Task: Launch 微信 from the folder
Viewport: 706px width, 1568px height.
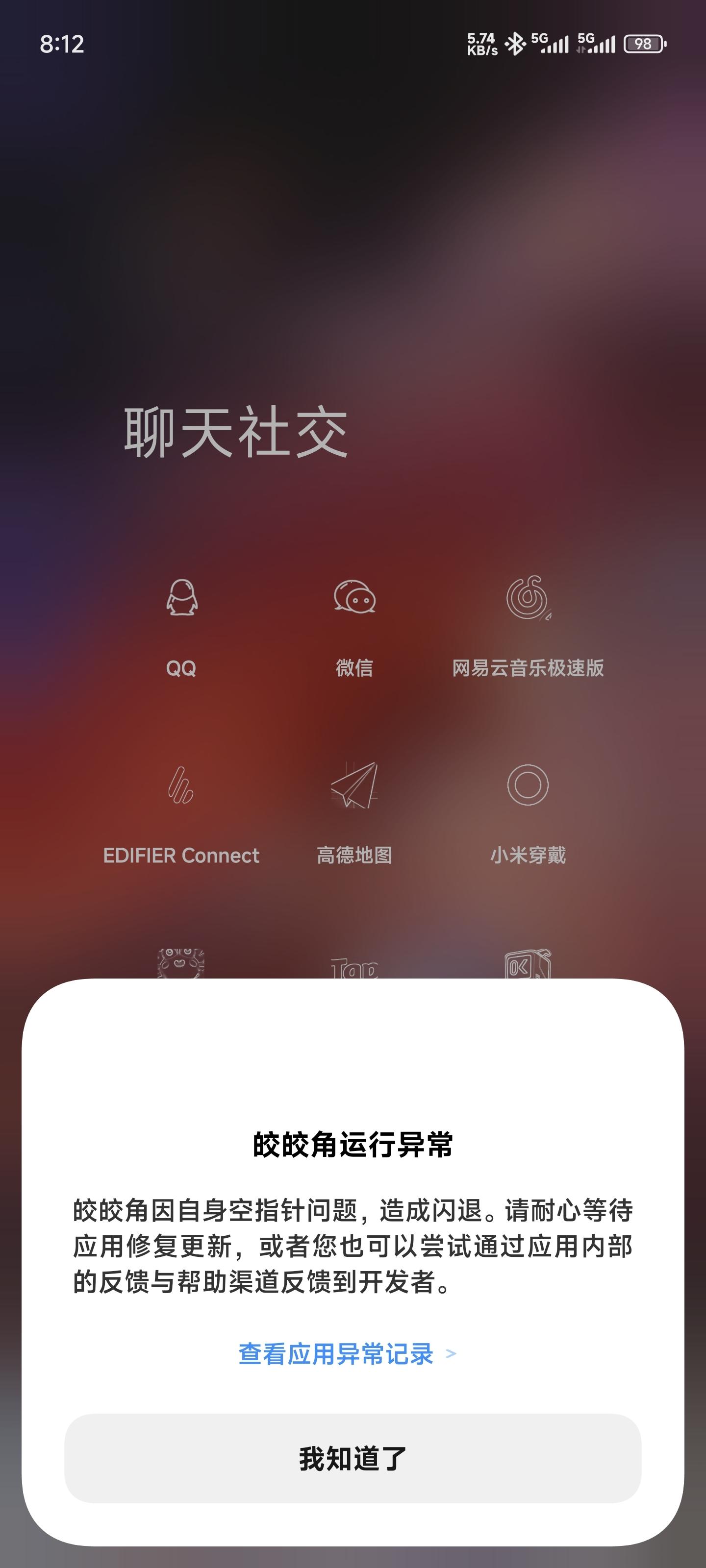Action: point(354,598)
